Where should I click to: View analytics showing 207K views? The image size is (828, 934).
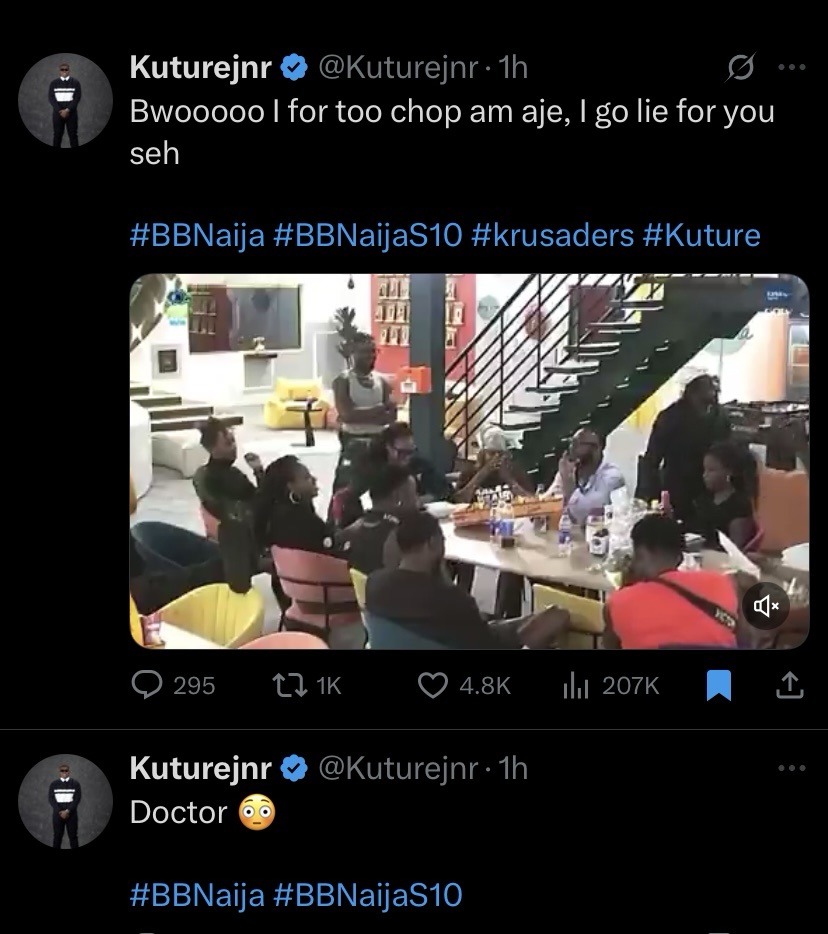(x=575, y=685)
